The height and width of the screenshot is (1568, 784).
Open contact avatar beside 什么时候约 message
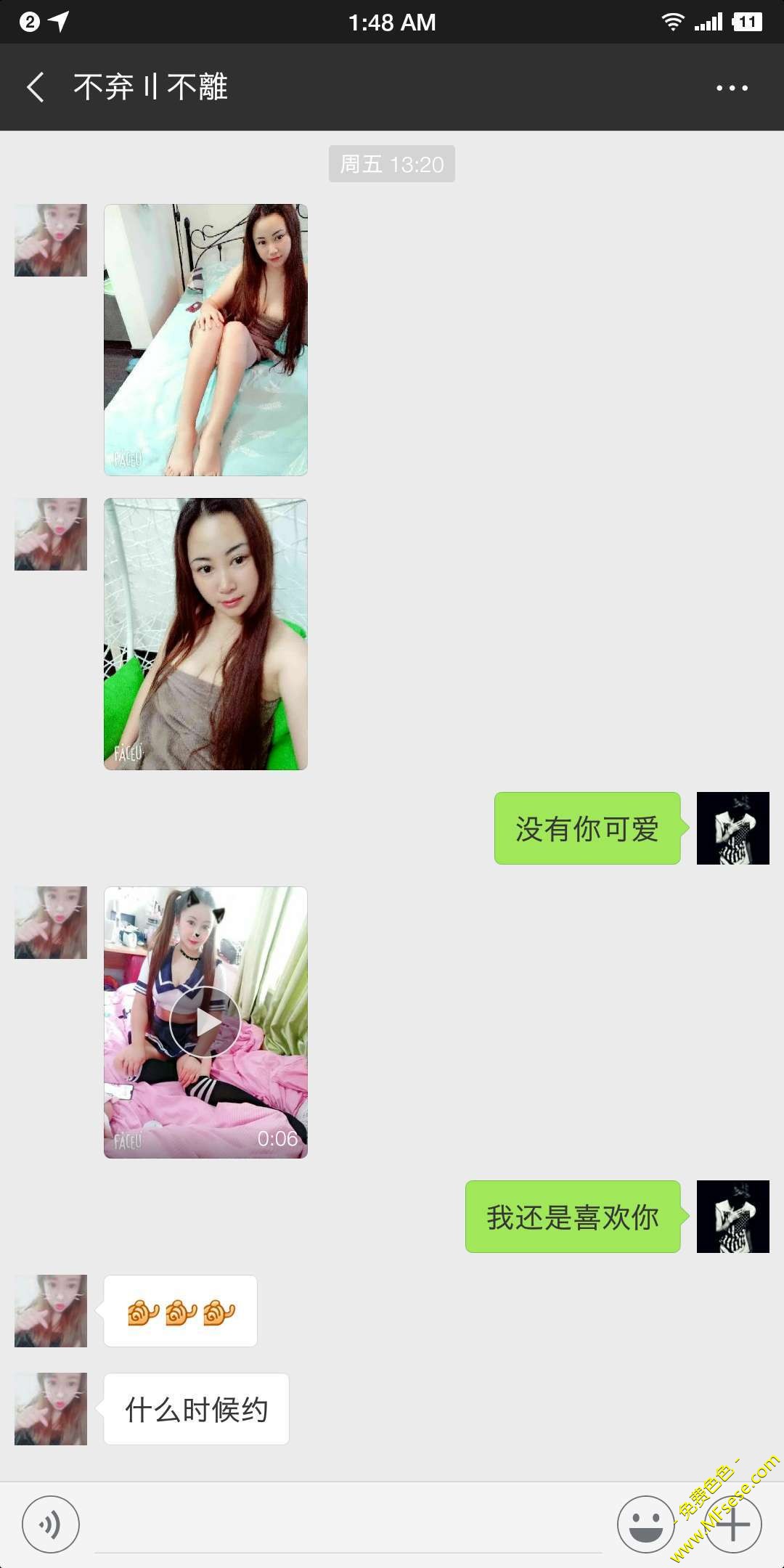(x=51, y=1408)
